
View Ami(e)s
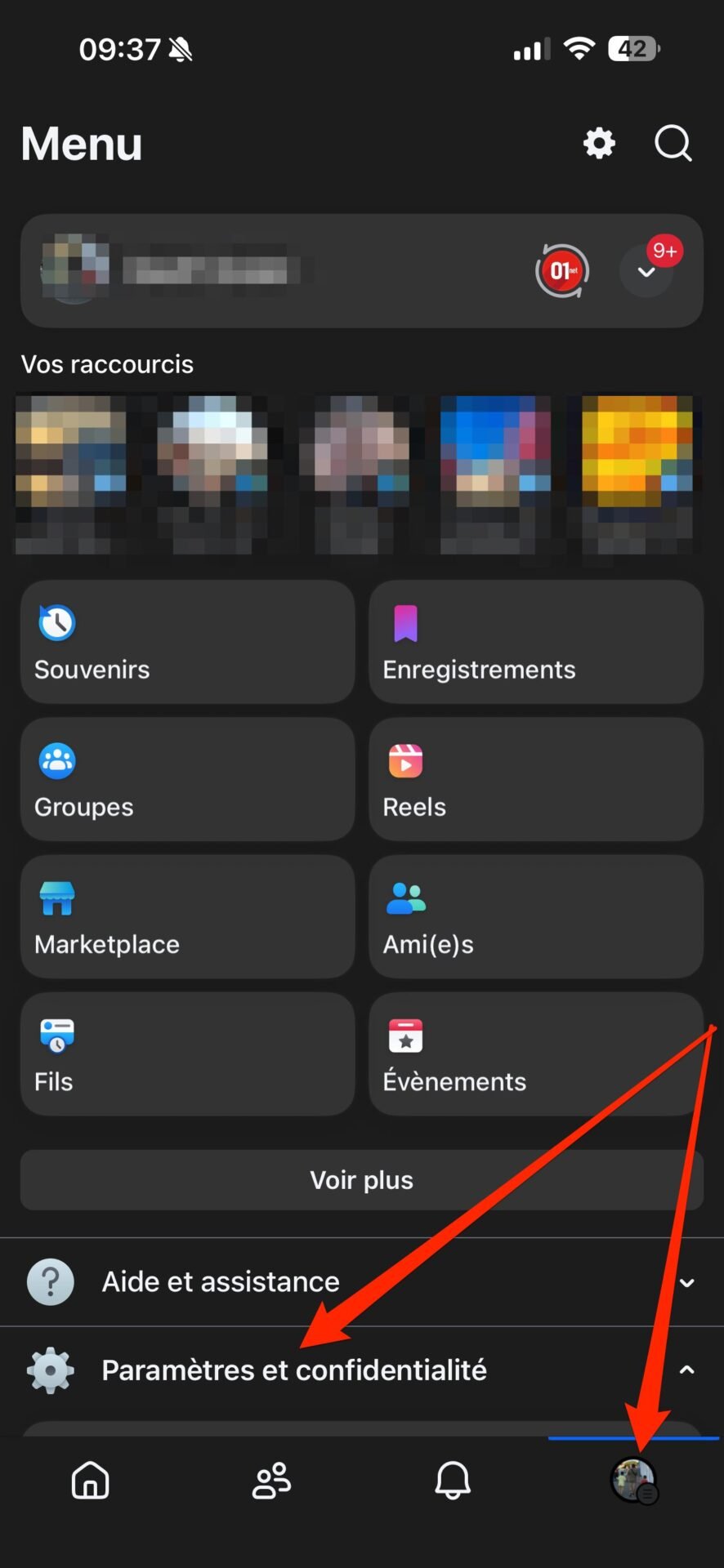pyautogui.click(x=536, y=916)
